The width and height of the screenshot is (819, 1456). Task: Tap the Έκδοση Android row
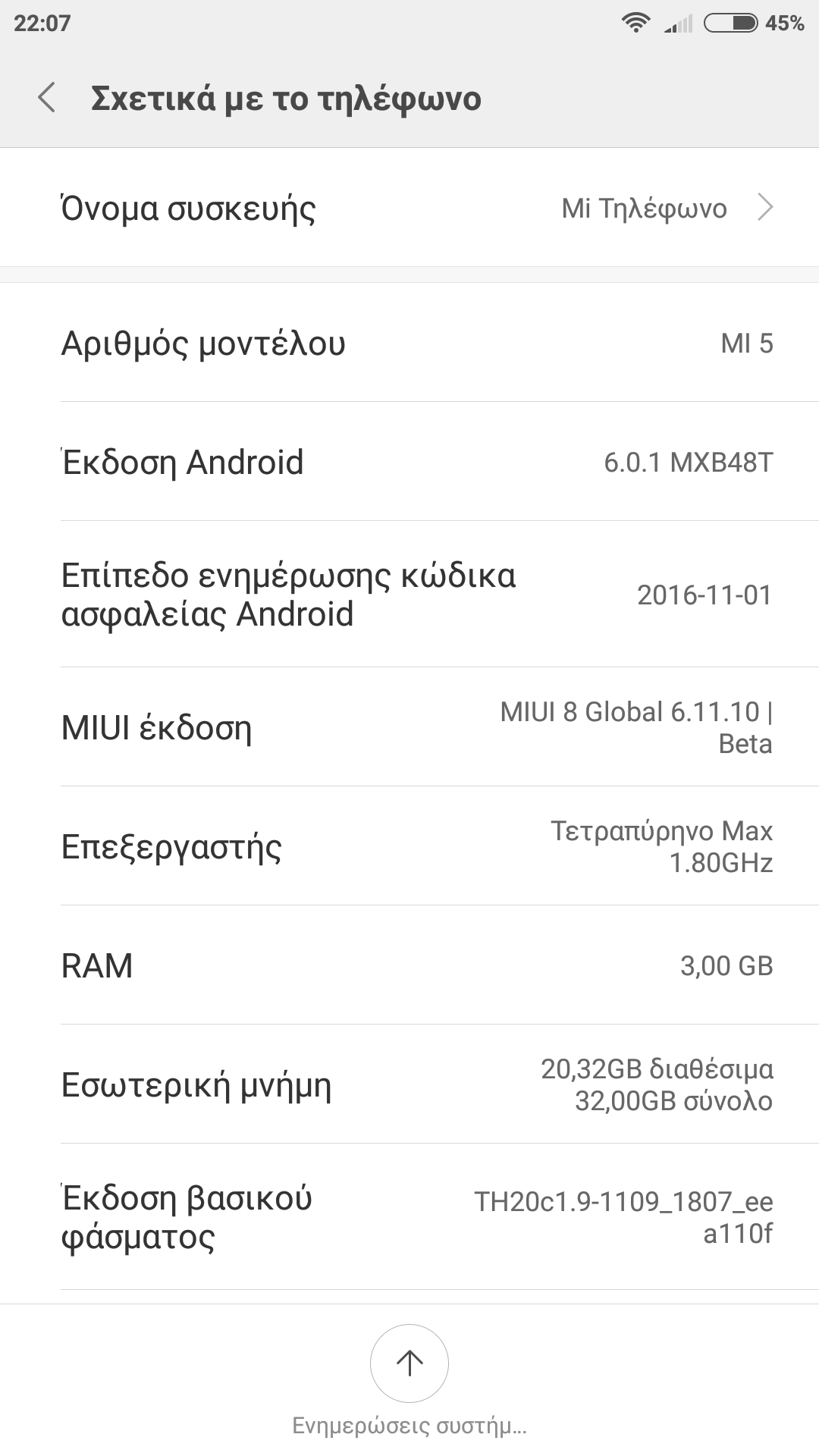pos(409,462)
